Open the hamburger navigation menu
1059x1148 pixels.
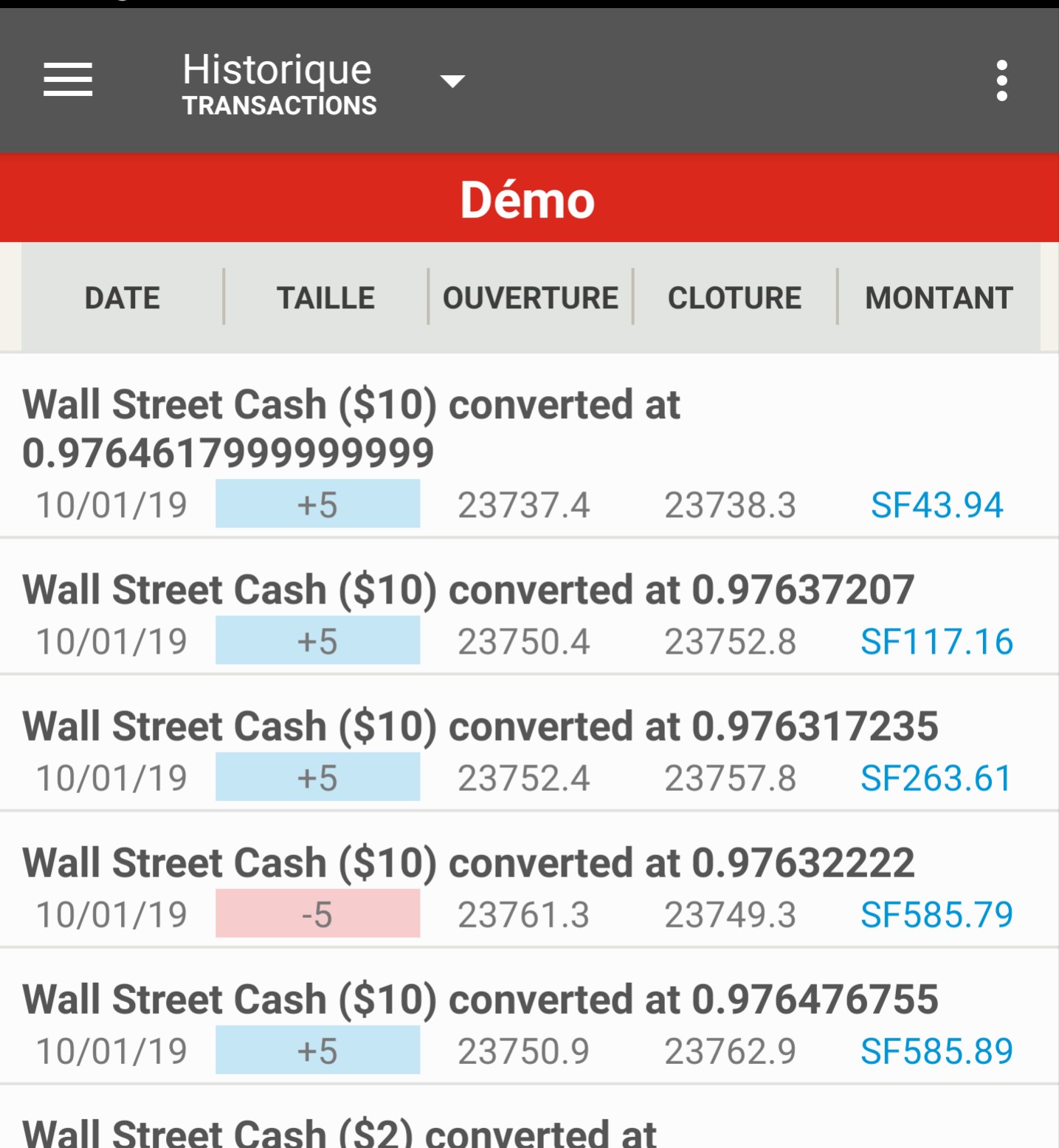(x=68, y=80)
